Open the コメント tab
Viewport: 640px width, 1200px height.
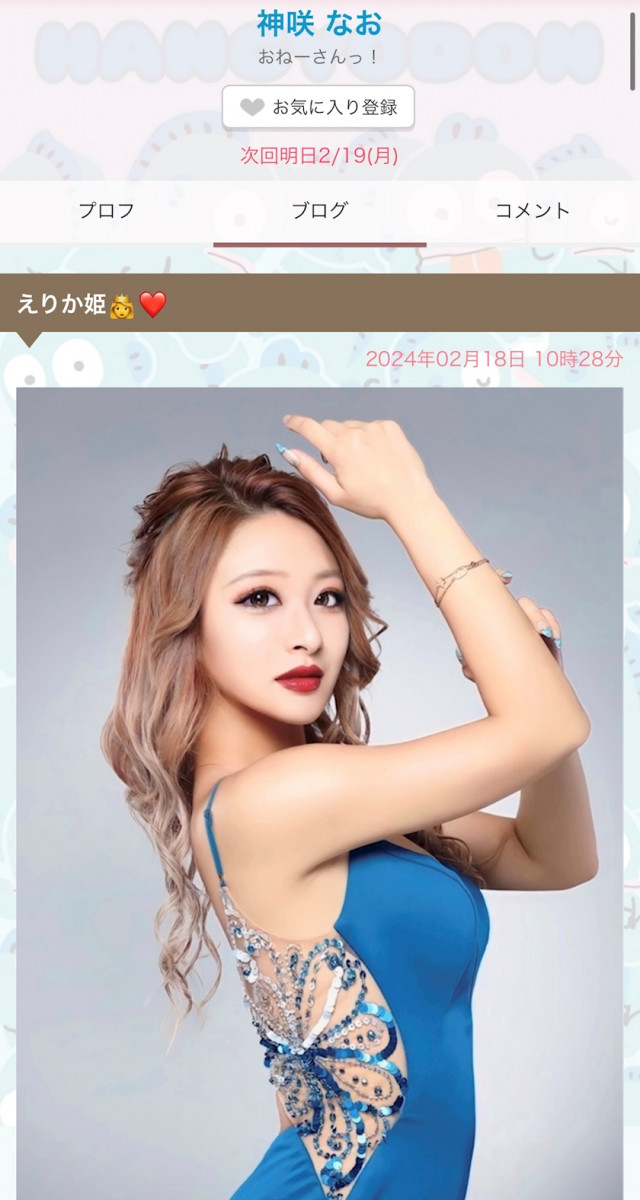[x=532, y=211]
